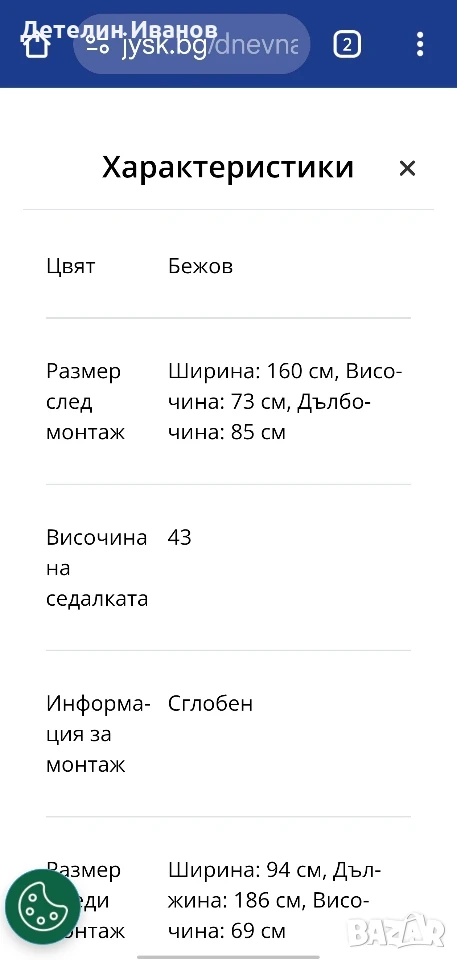Screen dimensions: 457x960
Task: Go to the browser home page
Action: 36,45
